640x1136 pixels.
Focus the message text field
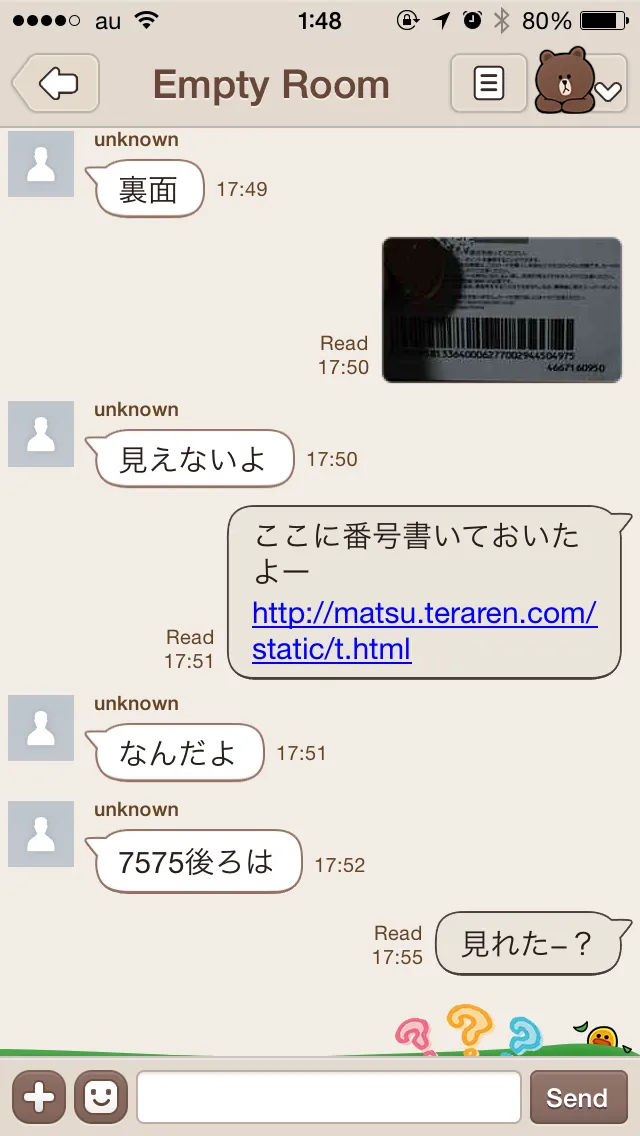pyautogui.click(x=328, y=1097)
